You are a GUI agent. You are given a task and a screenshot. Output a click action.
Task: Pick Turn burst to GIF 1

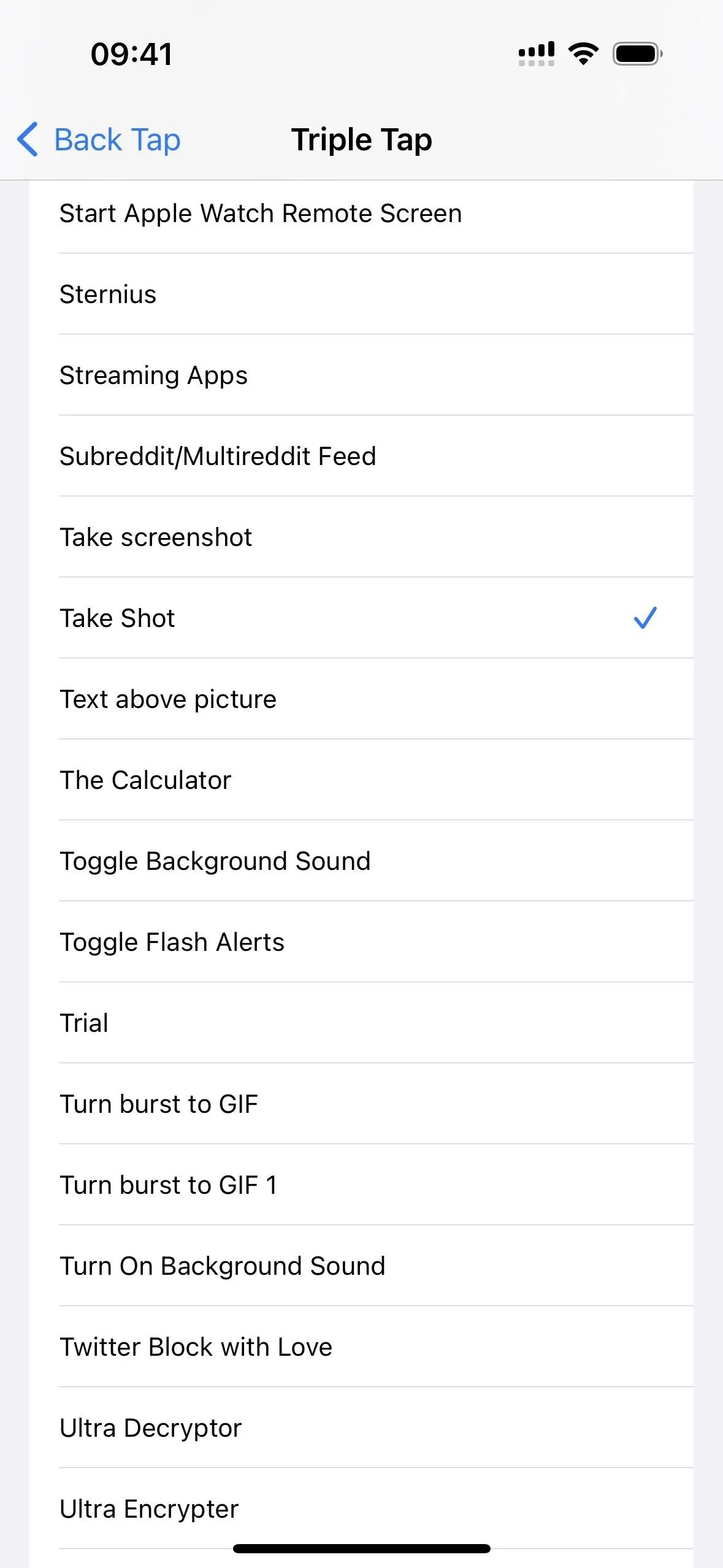(361, 1185)
